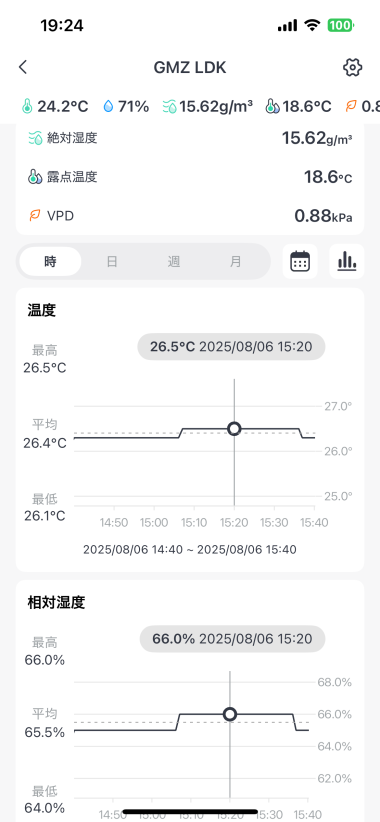Image resolution: width=380 pixels, height=822 pixels.
Task: Open the calendar date picker
Action: coord(300,261)
